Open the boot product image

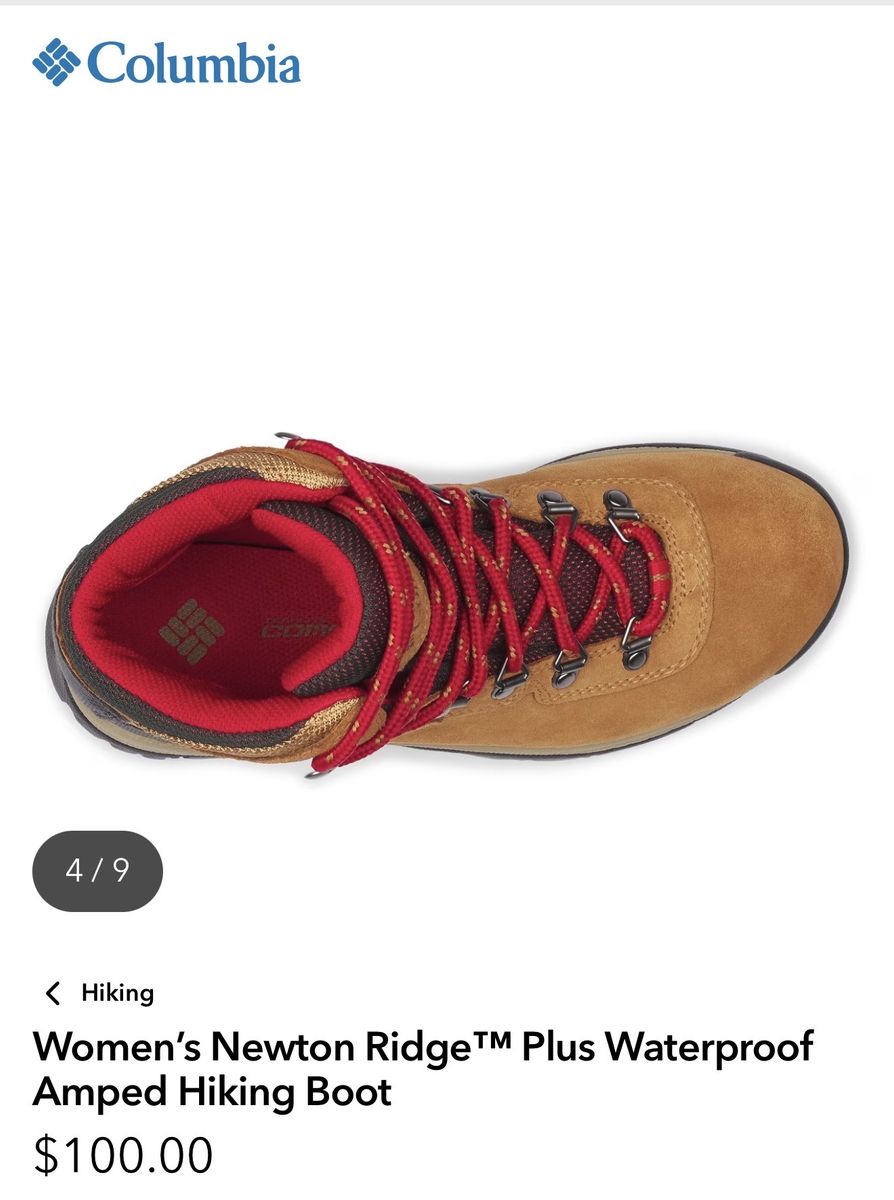(x=447, y=602)
